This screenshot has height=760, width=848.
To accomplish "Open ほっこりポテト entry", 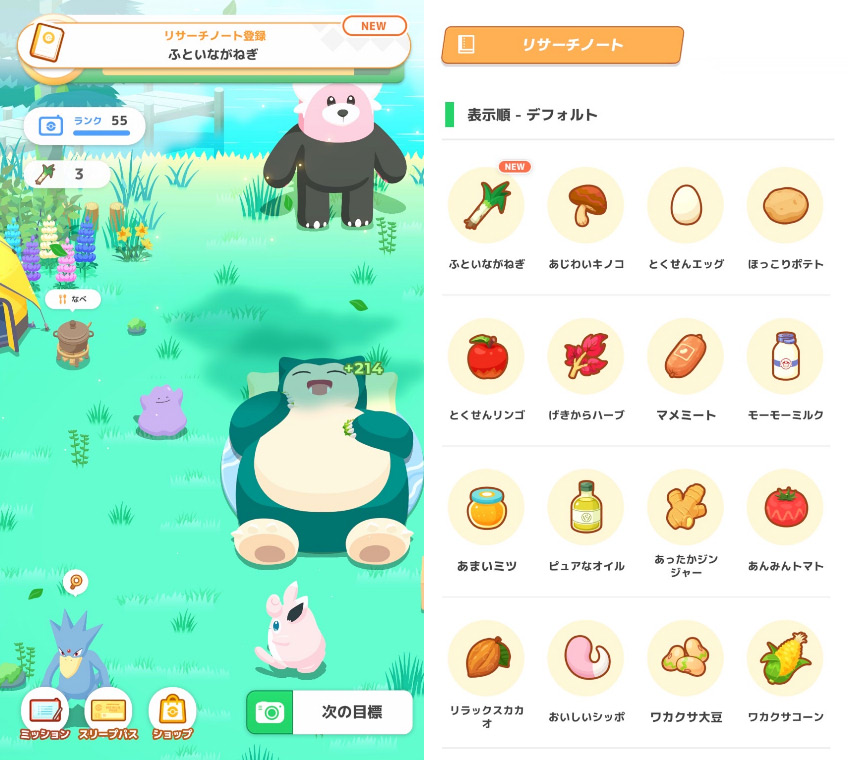I will (785, 206).
